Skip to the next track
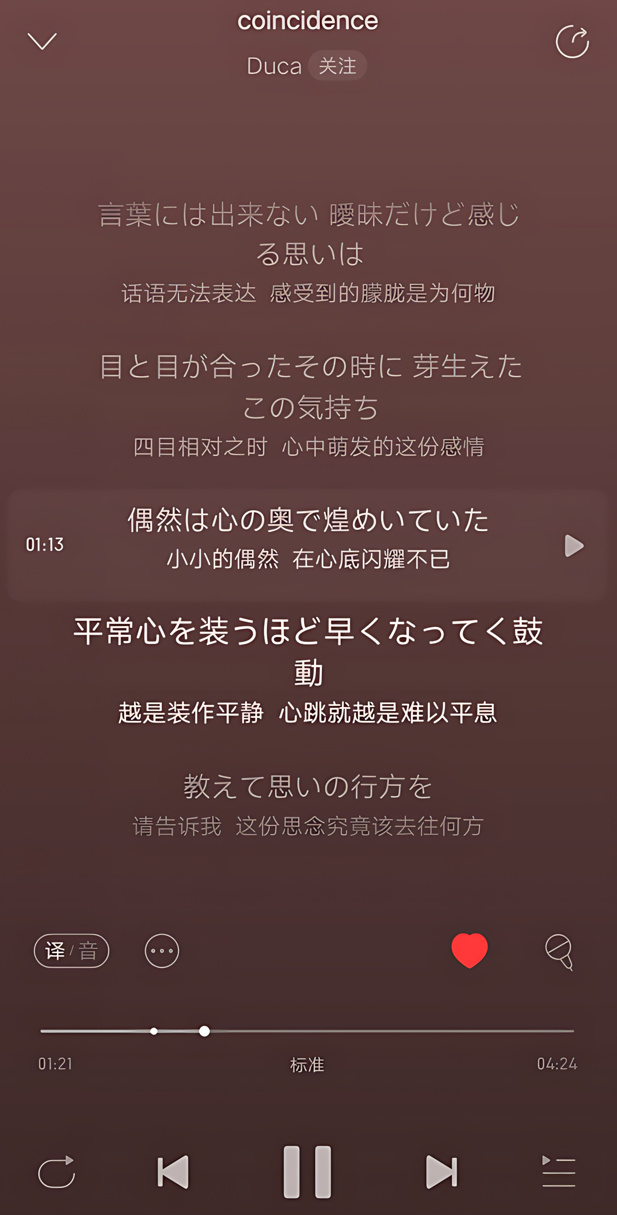This screenshot has width=617, height=1215. click(x=441, y=1172)
